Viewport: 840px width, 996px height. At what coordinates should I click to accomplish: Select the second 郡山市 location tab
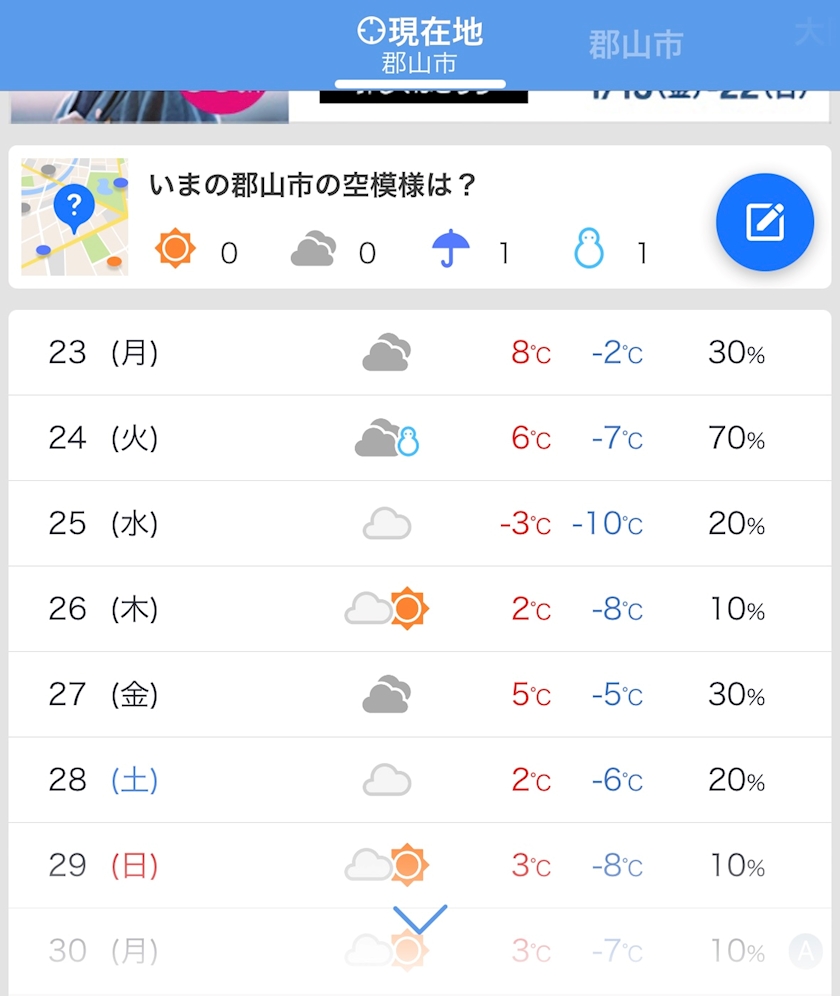pos(635,45)
